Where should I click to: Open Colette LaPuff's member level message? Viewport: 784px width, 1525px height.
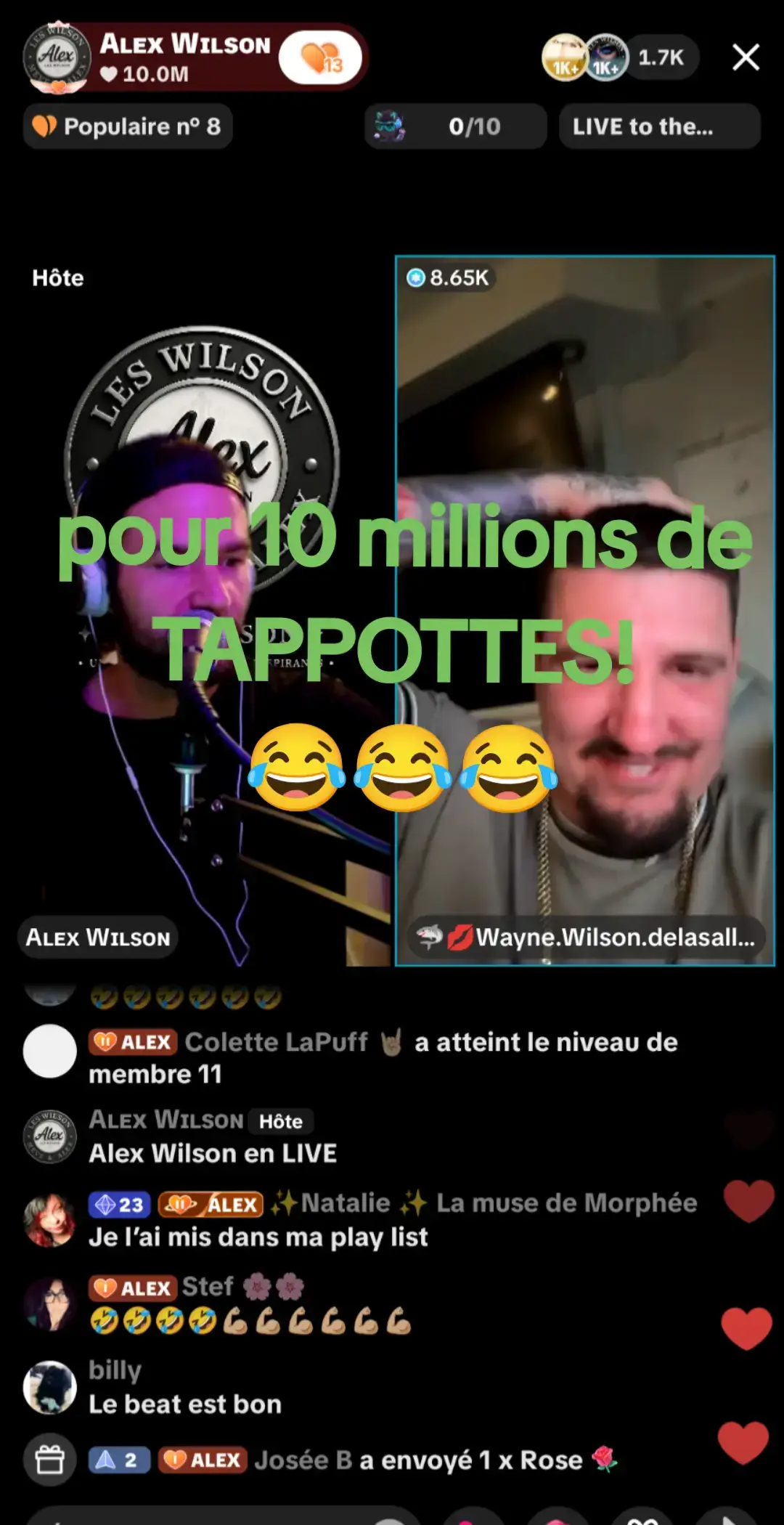coord(383,1057)
